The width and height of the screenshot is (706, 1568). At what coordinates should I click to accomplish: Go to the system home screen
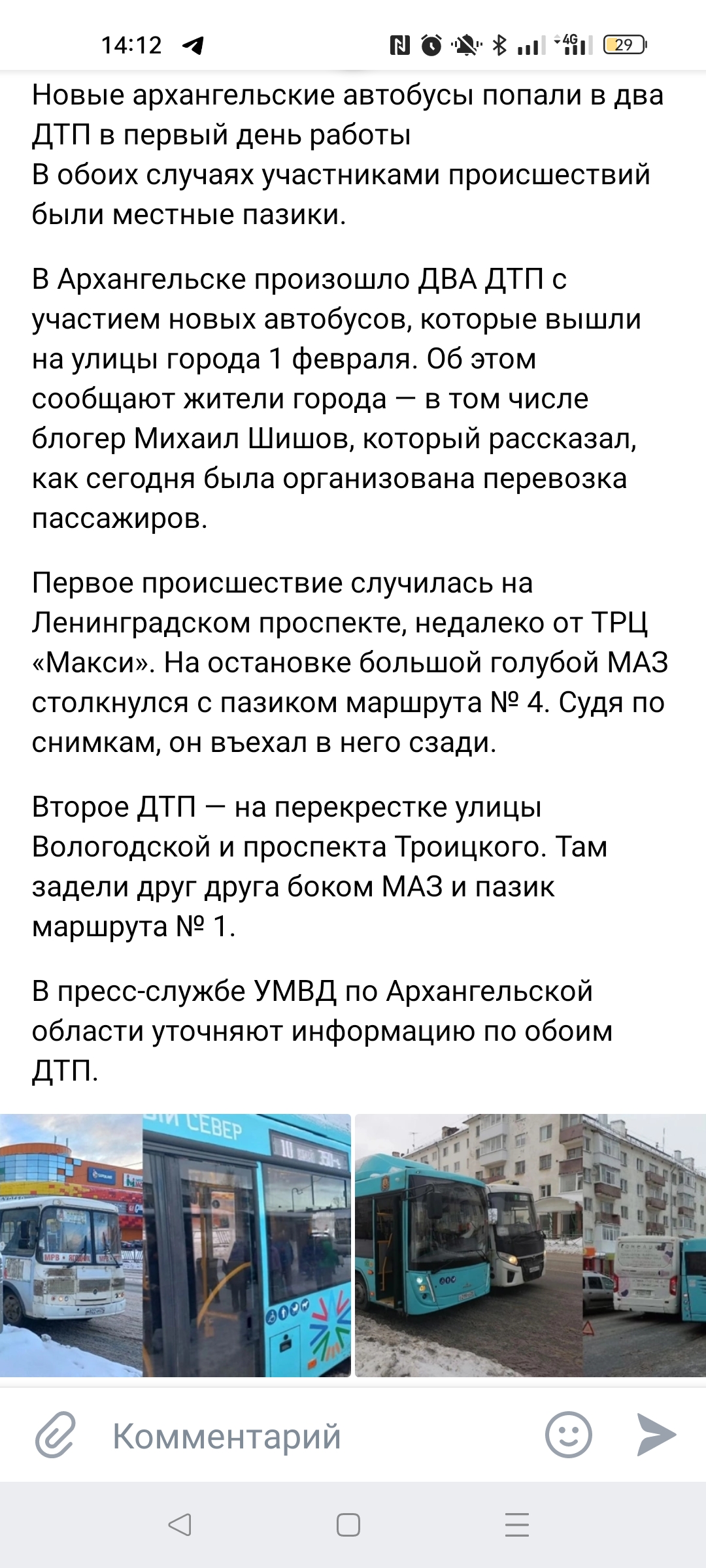tap(348, 1525)
